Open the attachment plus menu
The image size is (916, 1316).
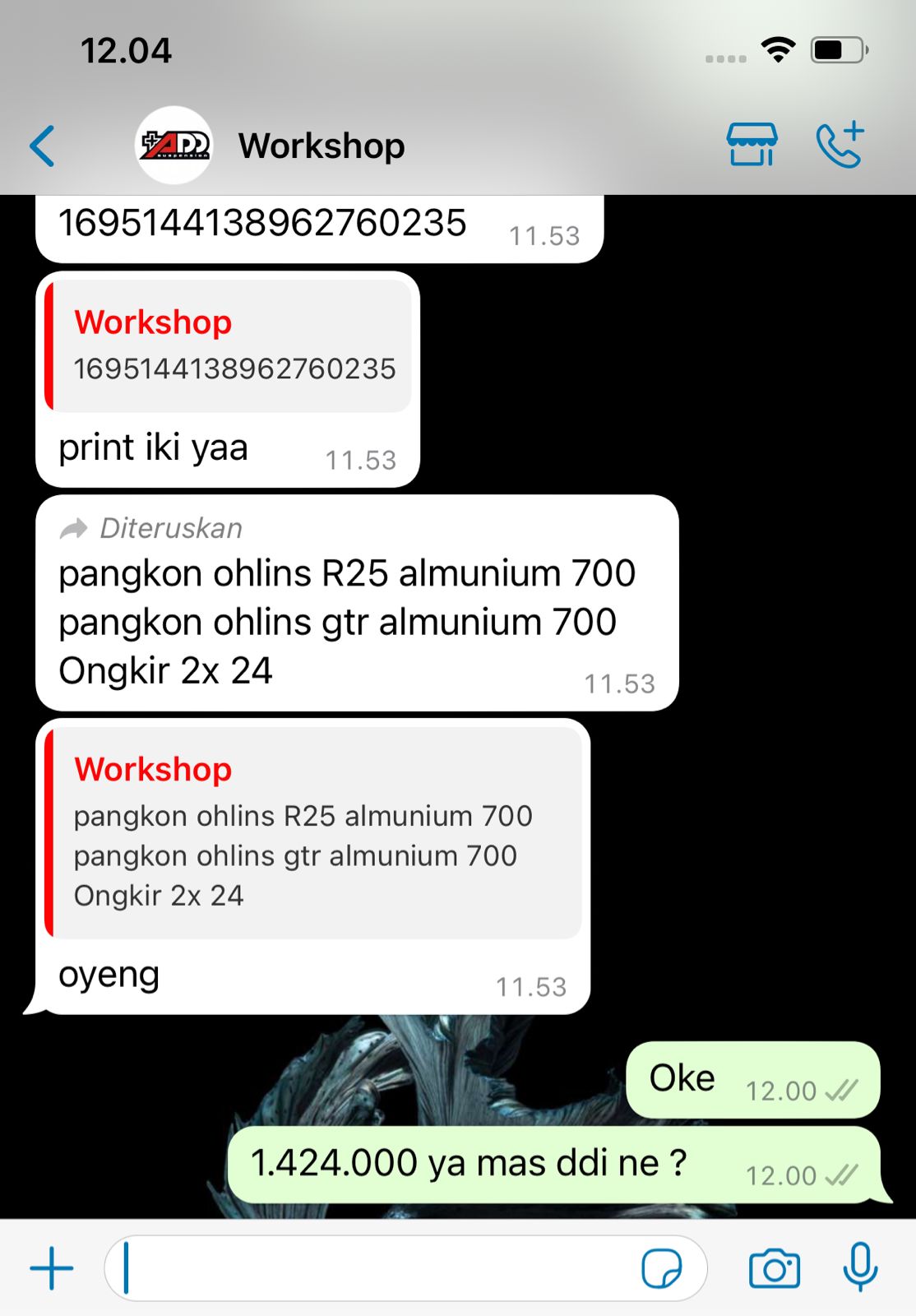[x=51, y=1268]
